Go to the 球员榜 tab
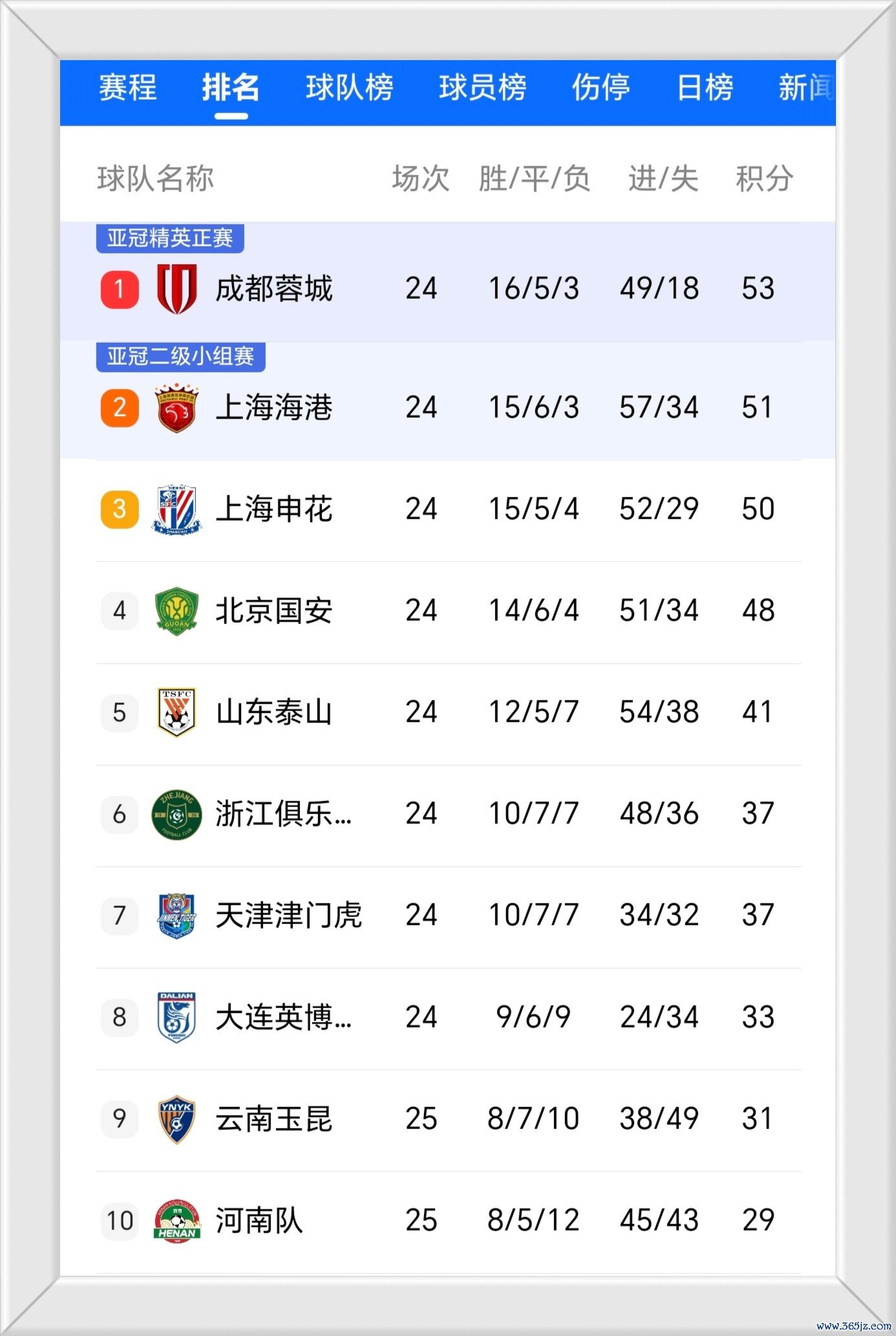The height and width of the screenshot is (1336, 896). coord(482,88)
